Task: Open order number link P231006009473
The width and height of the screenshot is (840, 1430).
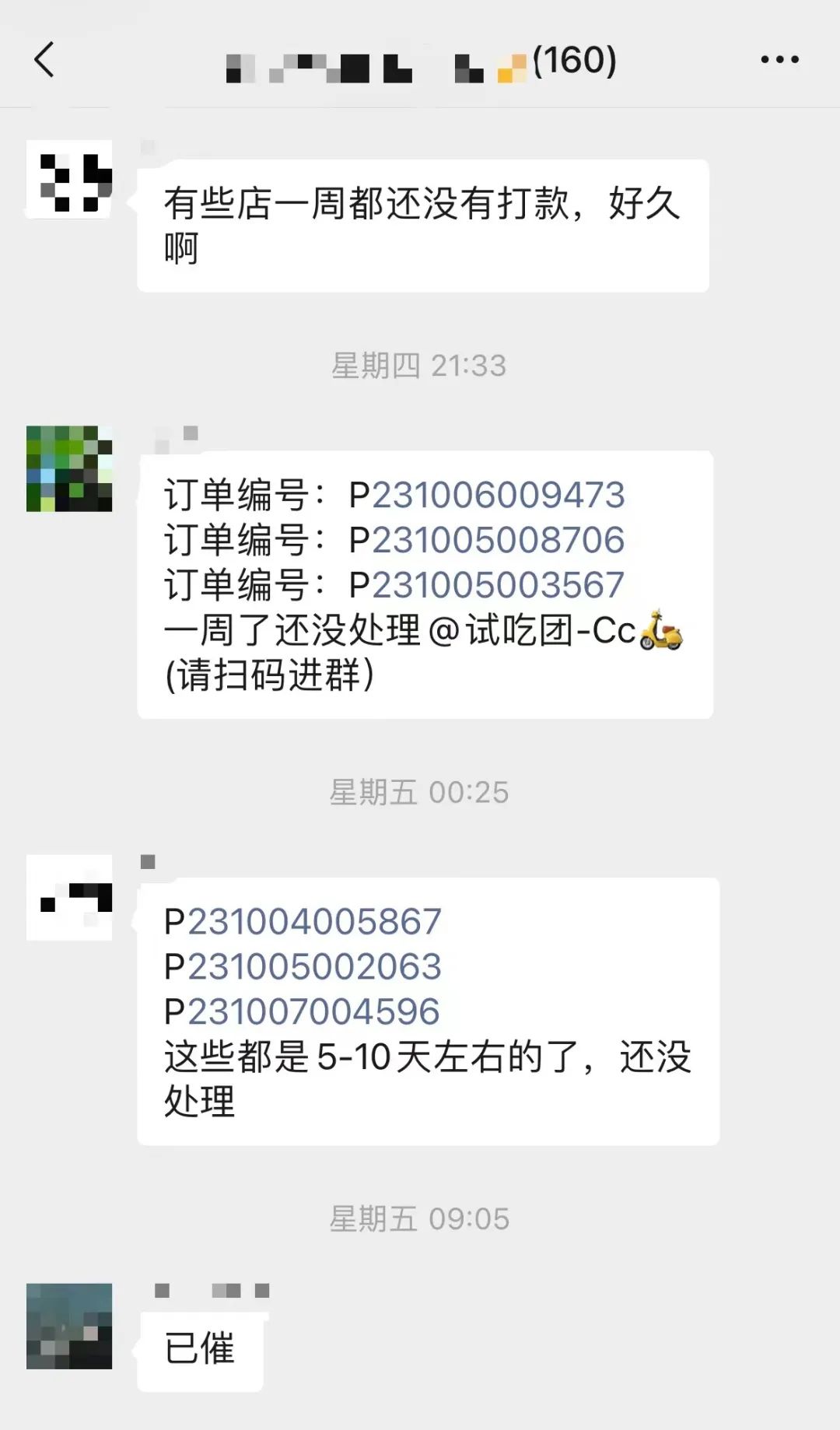Action: (x=498, y=496)
